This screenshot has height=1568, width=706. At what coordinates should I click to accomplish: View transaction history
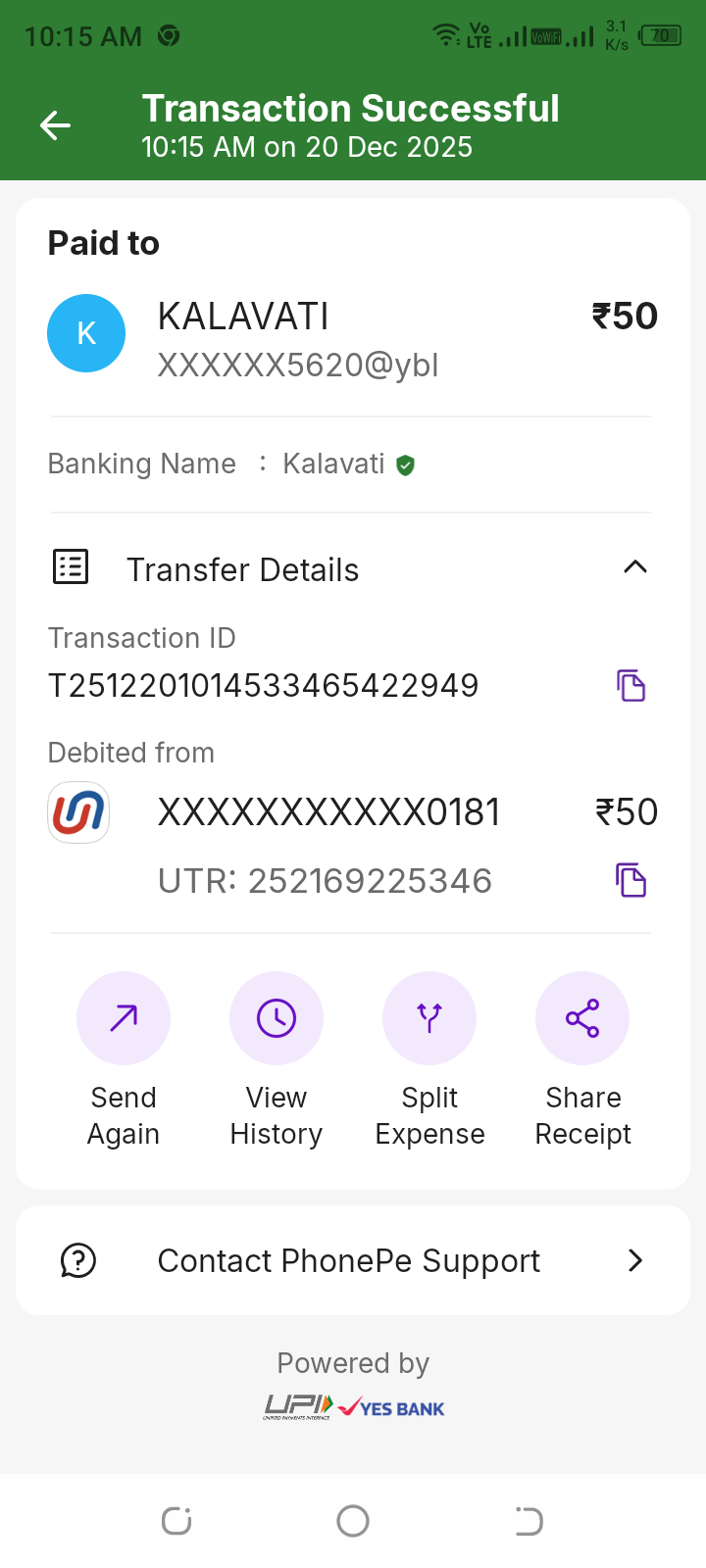pos(277,1018)
